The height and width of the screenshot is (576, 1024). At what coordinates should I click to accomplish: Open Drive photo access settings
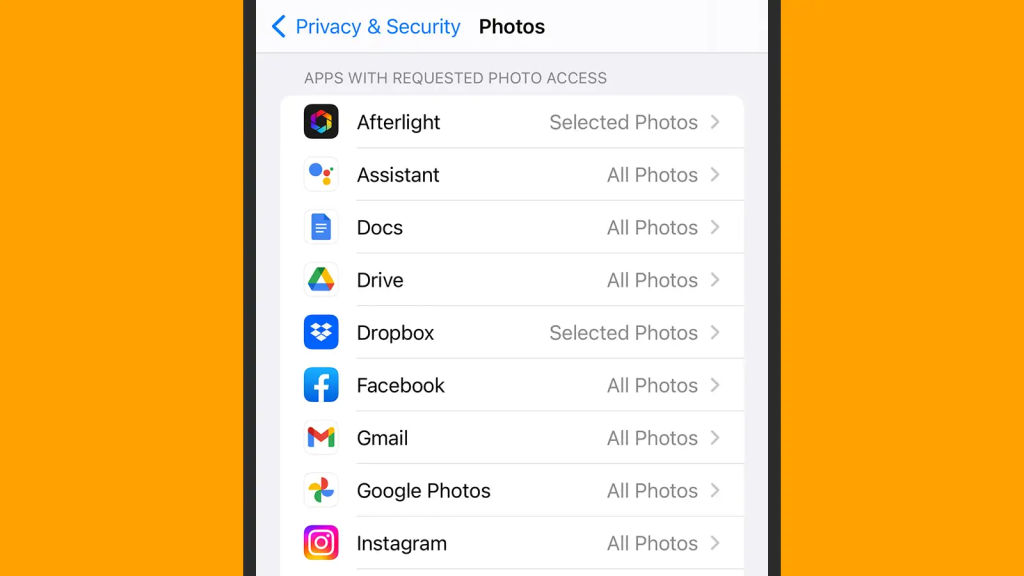coord(512,280)
